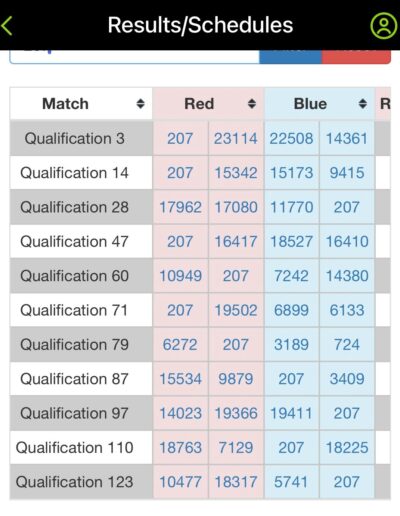The height and width of the screenshot is (516, 400).
Task: Open team 7242 link
Action: click(x=291, y=276)
